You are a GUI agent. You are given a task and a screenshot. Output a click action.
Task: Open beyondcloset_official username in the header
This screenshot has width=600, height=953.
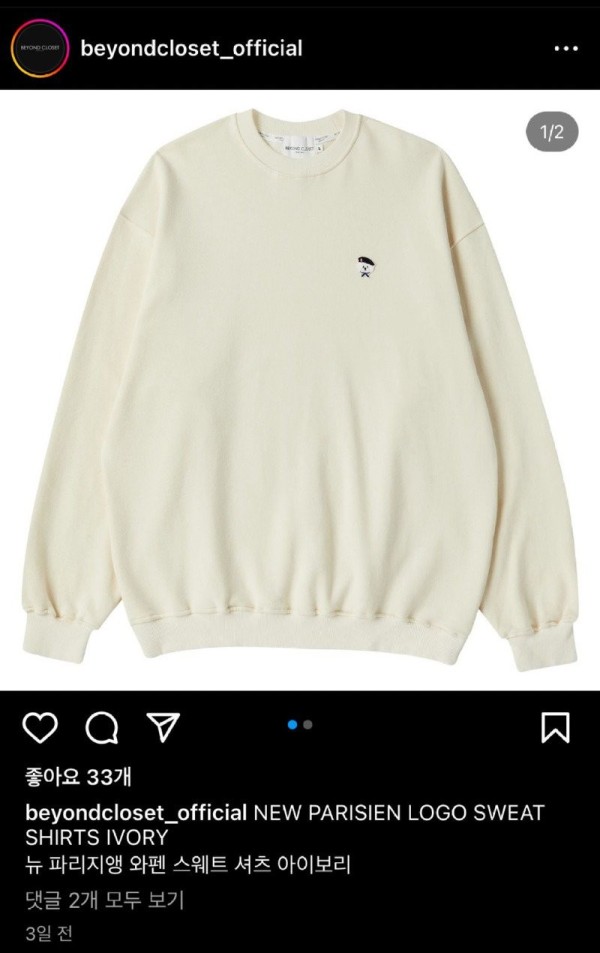point(191,48)
